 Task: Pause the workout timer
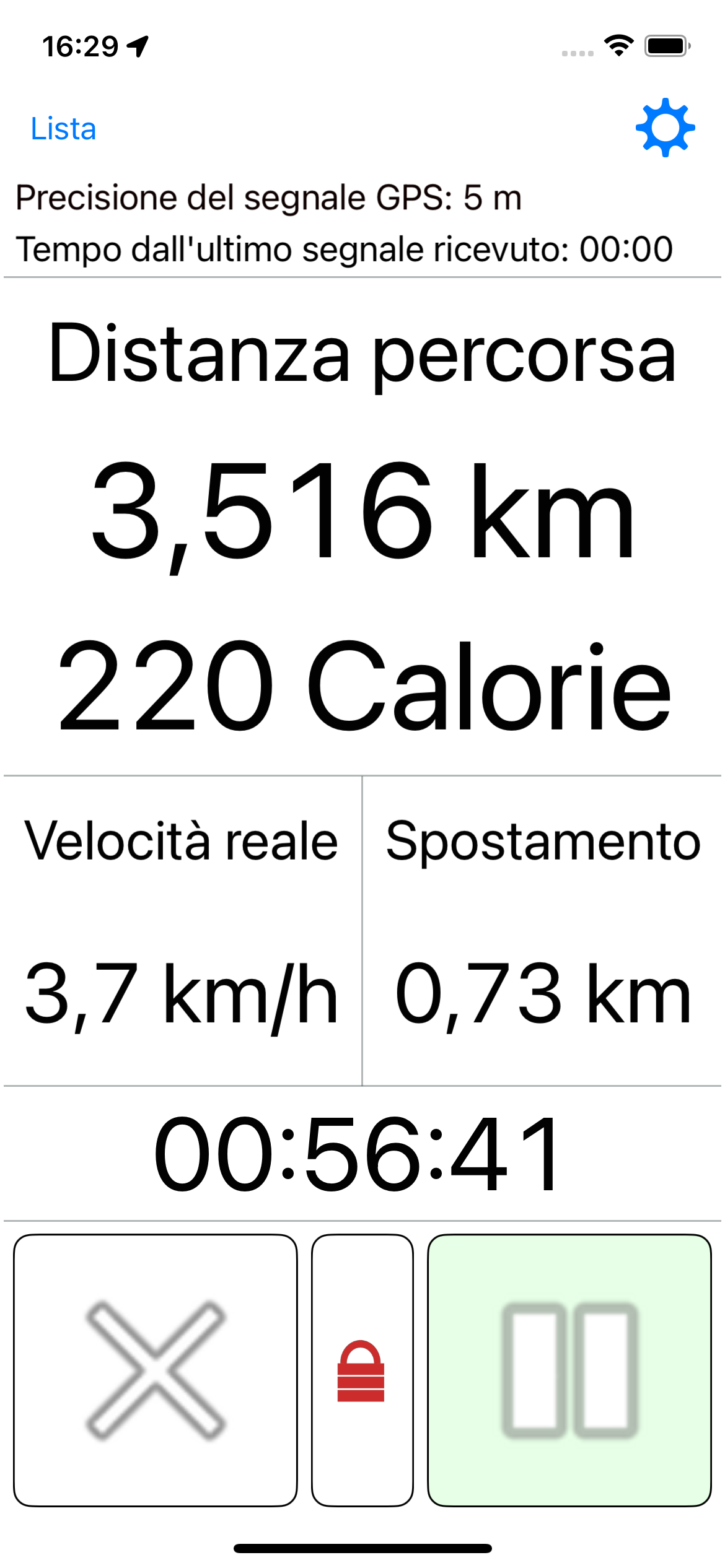click(x=569, y=1370)
